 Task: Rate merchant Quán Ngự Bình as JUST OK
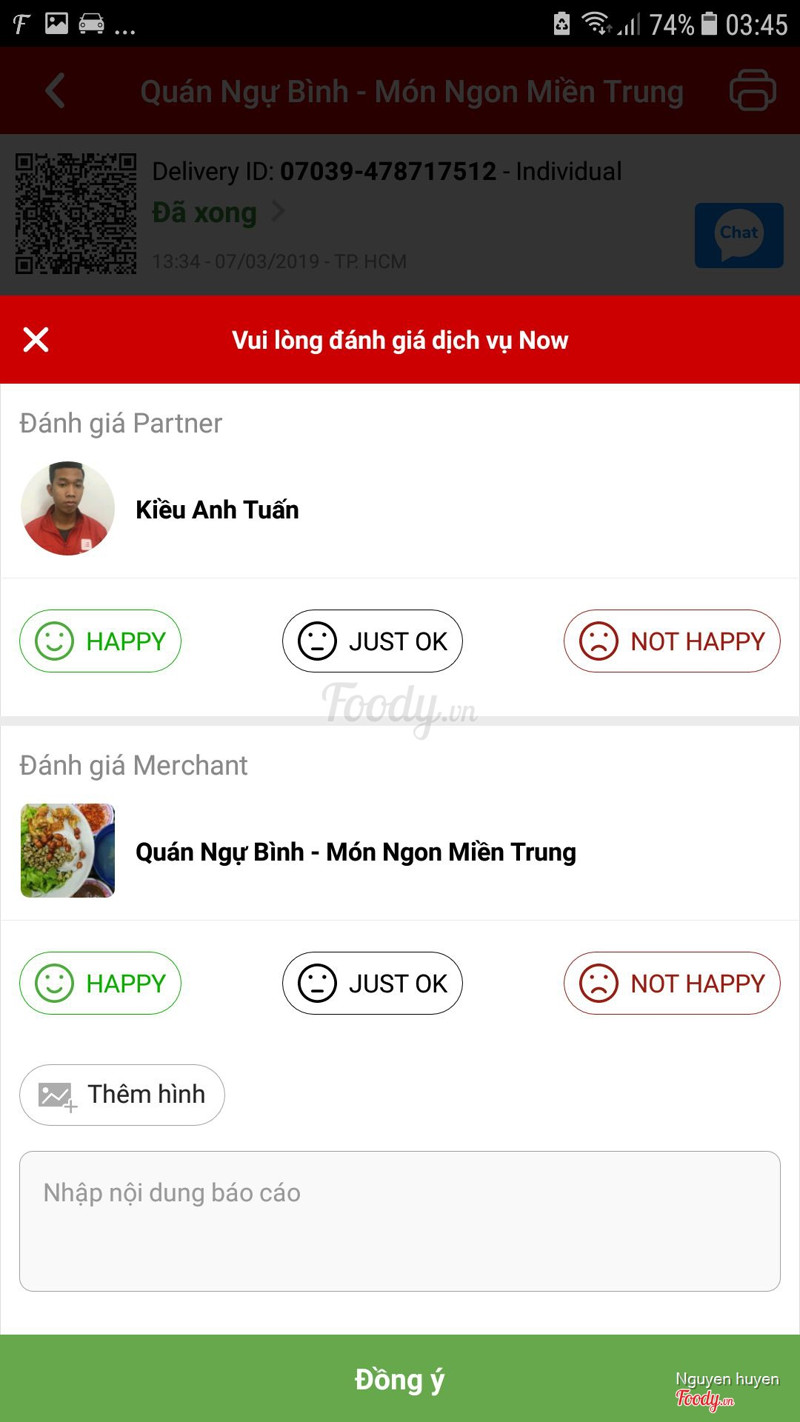click(372, 983)
